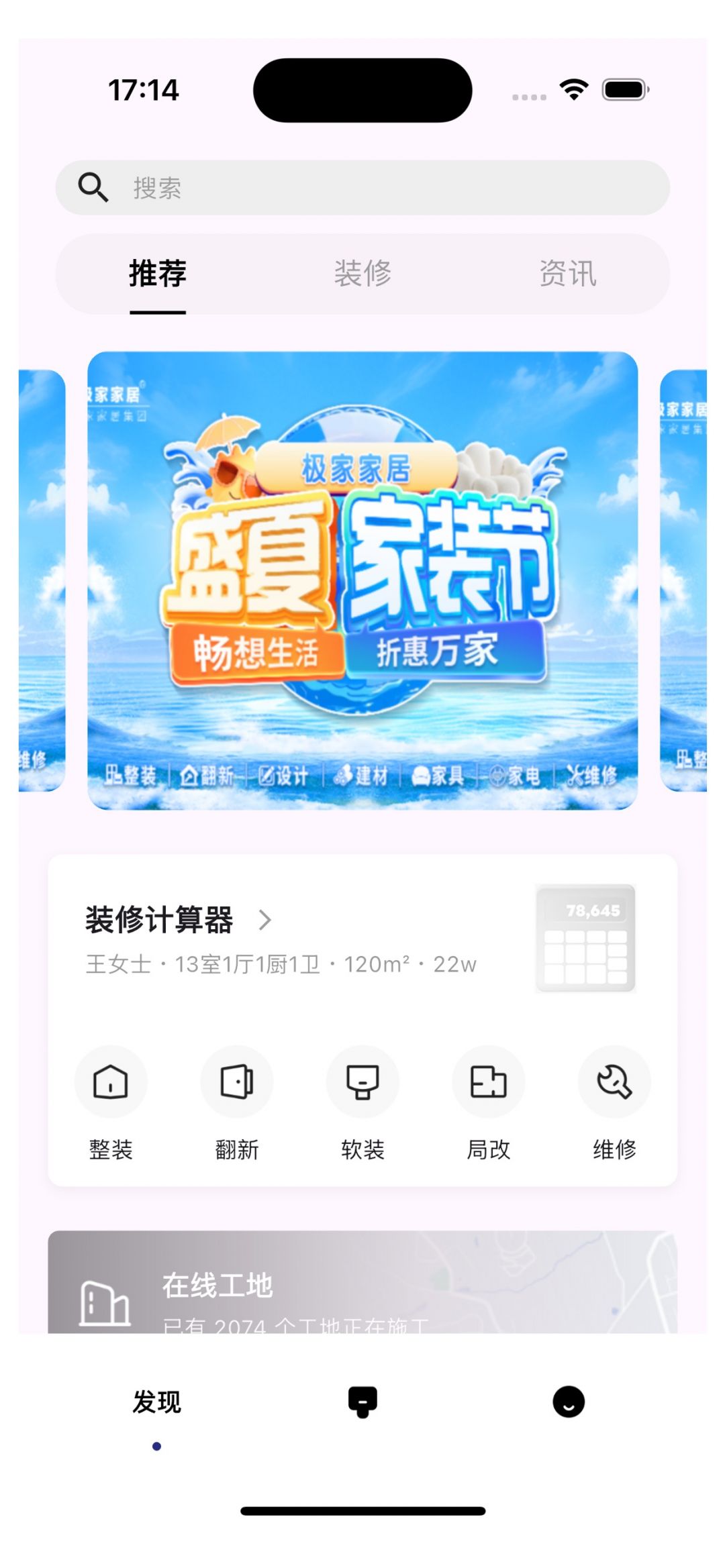Open the 在线工地 card

pyautogui.click(x=362, y=1285)
